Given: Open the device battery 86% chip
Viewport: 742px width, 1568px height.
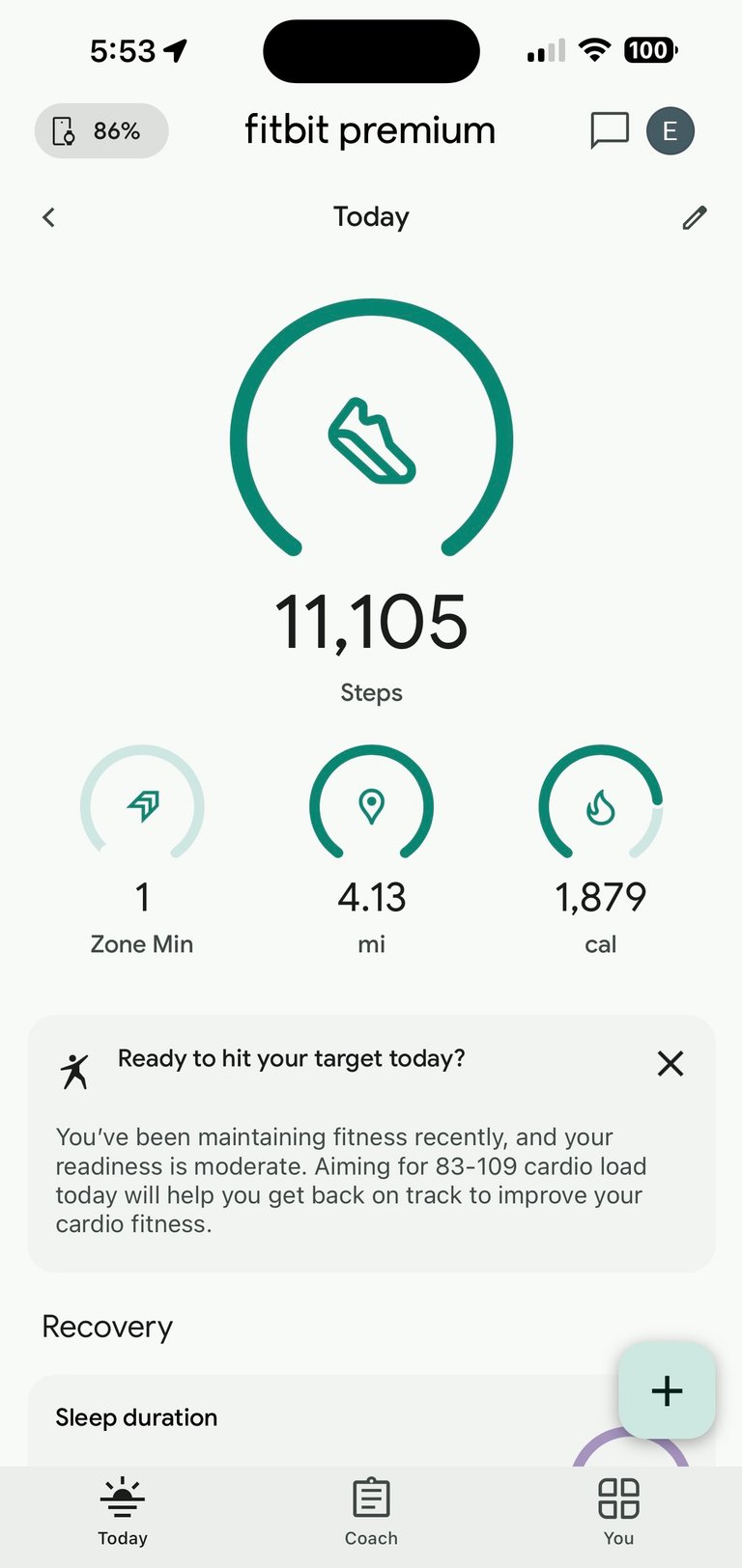Looking at the screenshot, I should coord(101,130).
